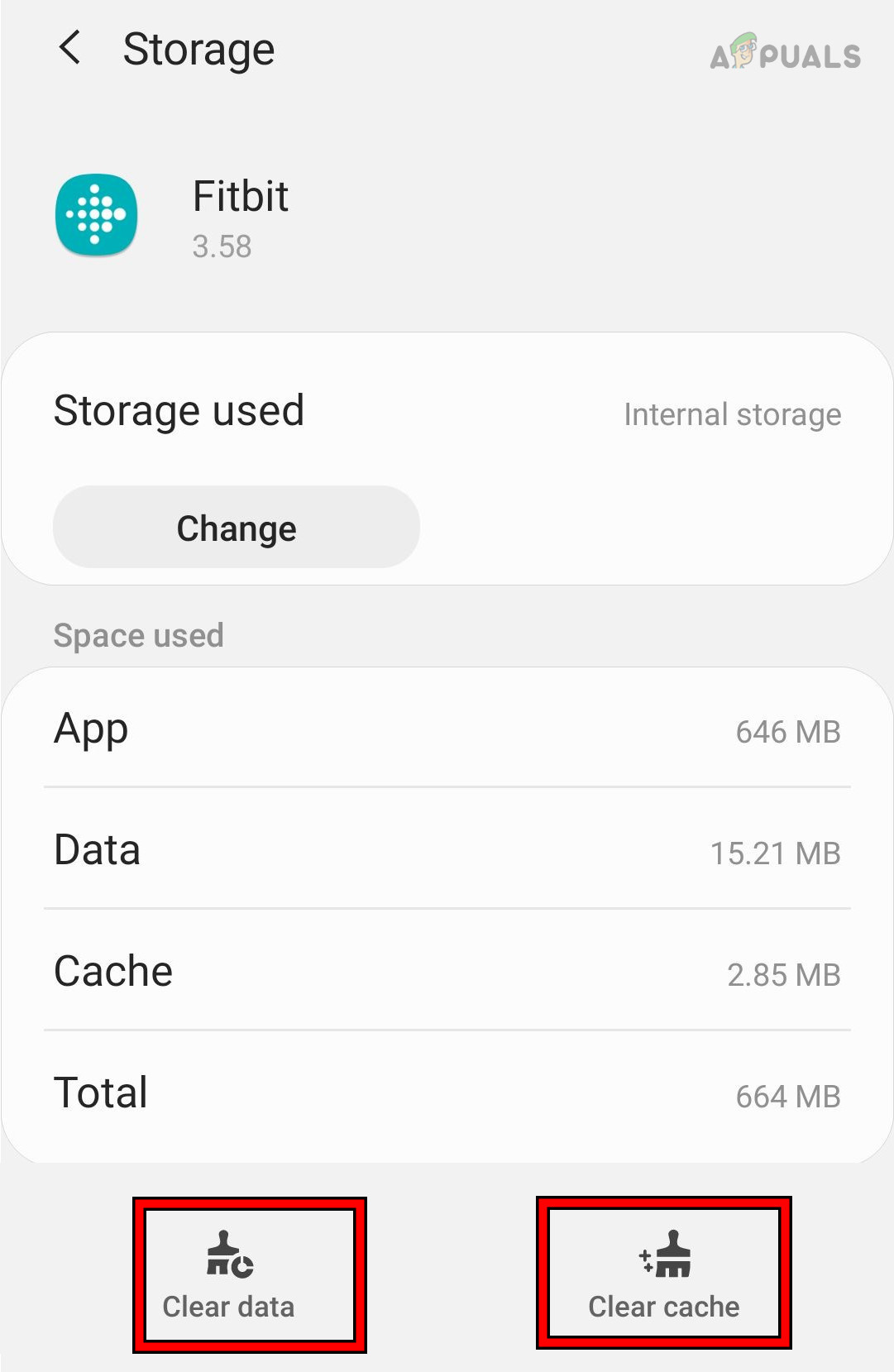The image size is (894, 1372).
Task: Clear cache for Fitbit
Action: (664, 1274)
